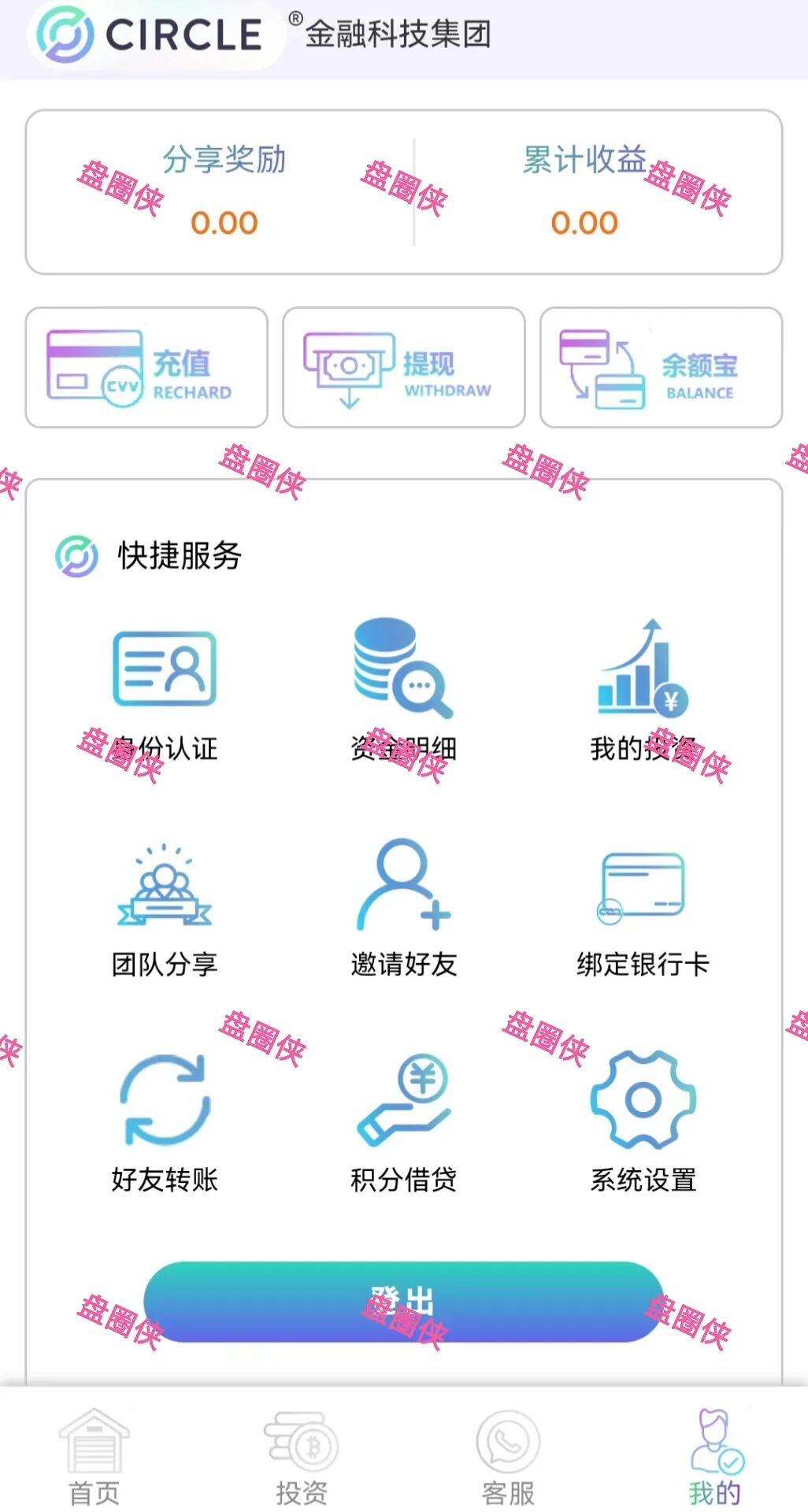Screen dimensions: 808x1512
Task: Tap the 登出 logout button
Action: click(x=403, y=1303)
